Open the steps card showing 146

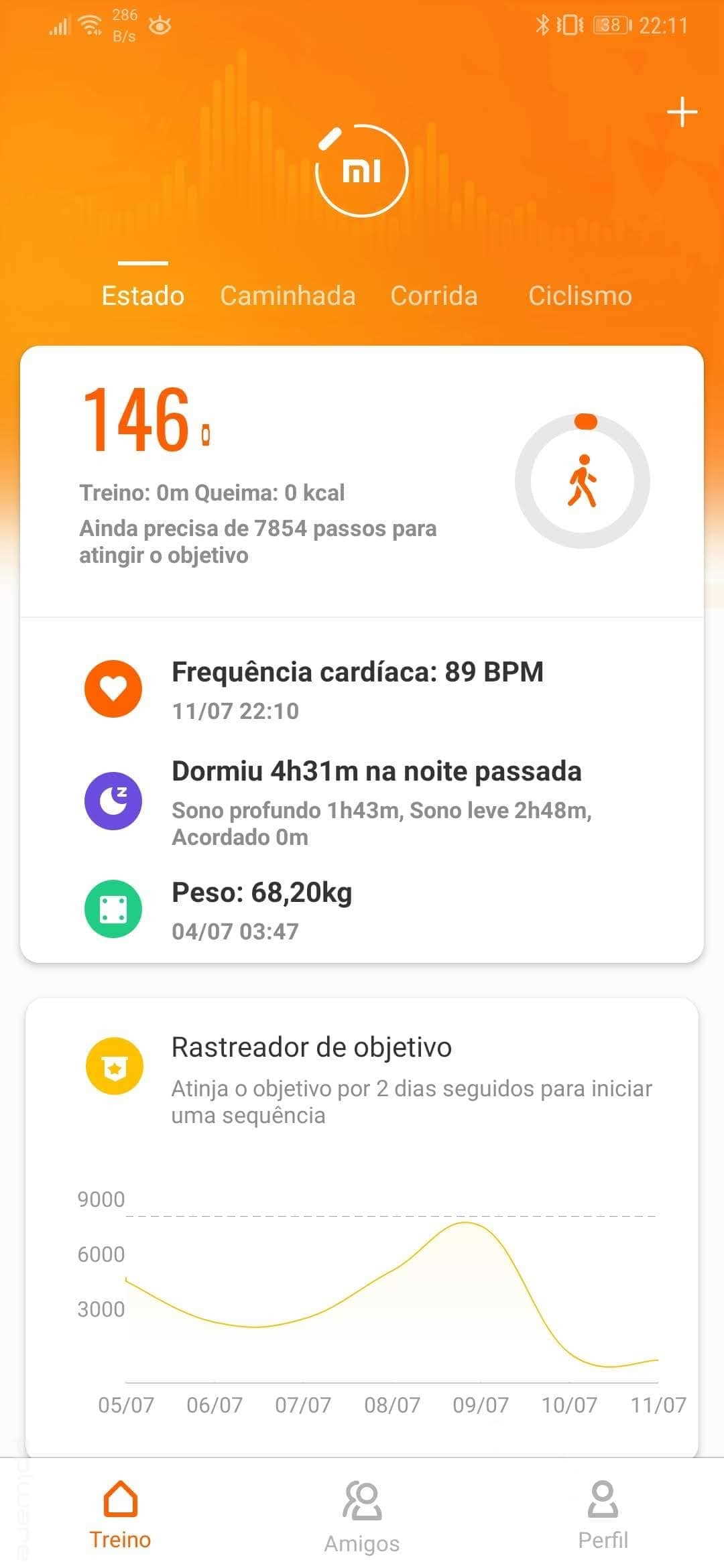coord(362,481)
